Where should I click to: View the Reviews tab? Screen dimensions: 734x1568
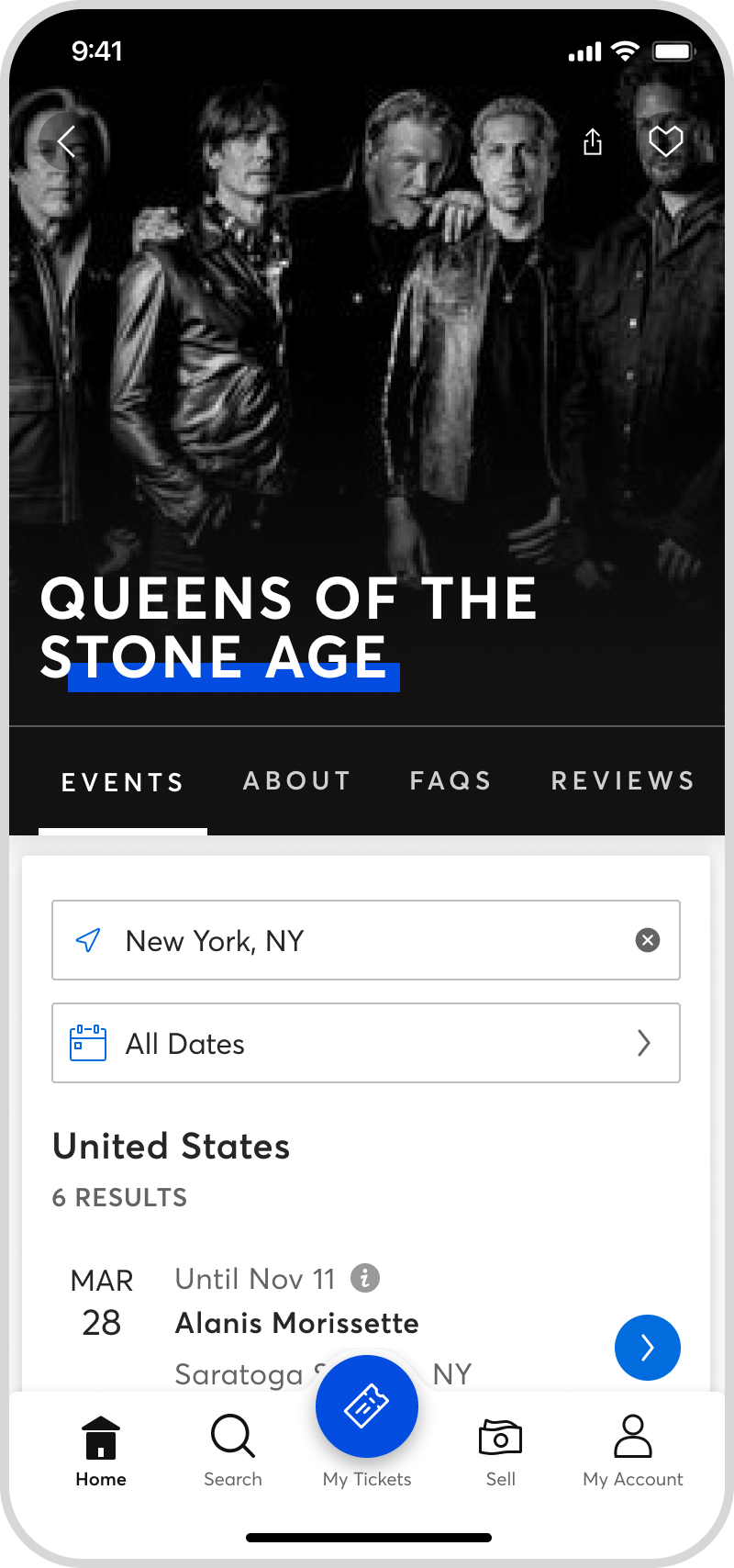coord(623,781)
